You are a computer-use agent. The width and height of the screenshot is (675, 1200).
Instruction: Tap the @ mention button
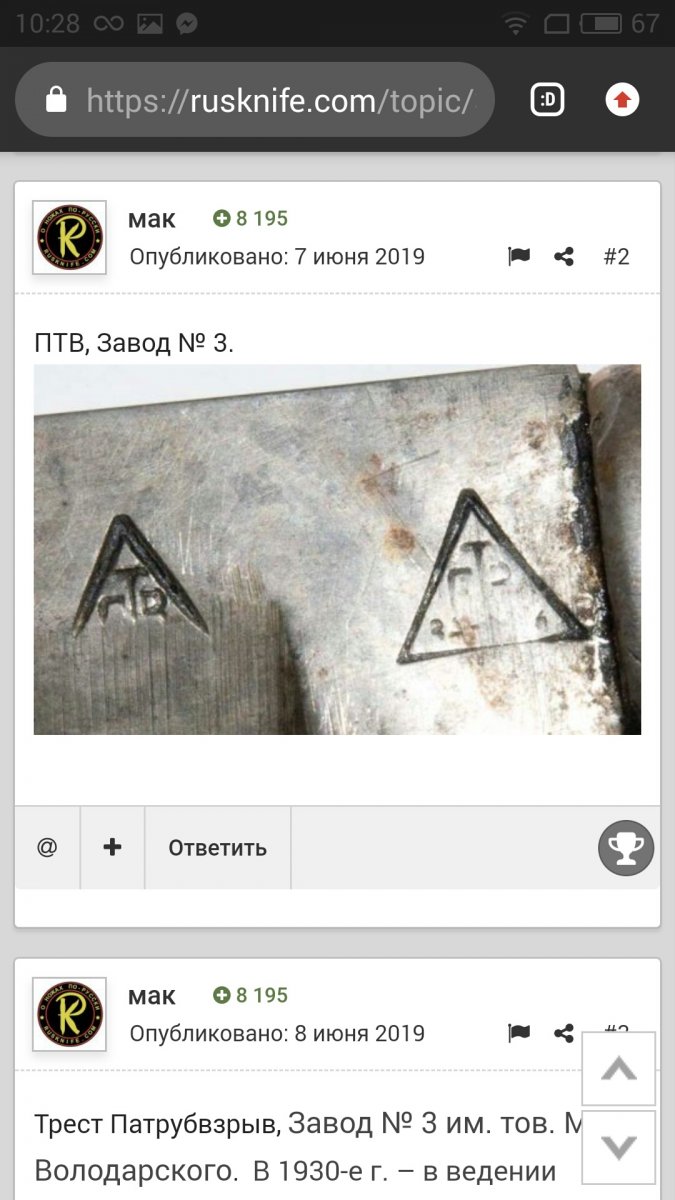pos(47,848)
